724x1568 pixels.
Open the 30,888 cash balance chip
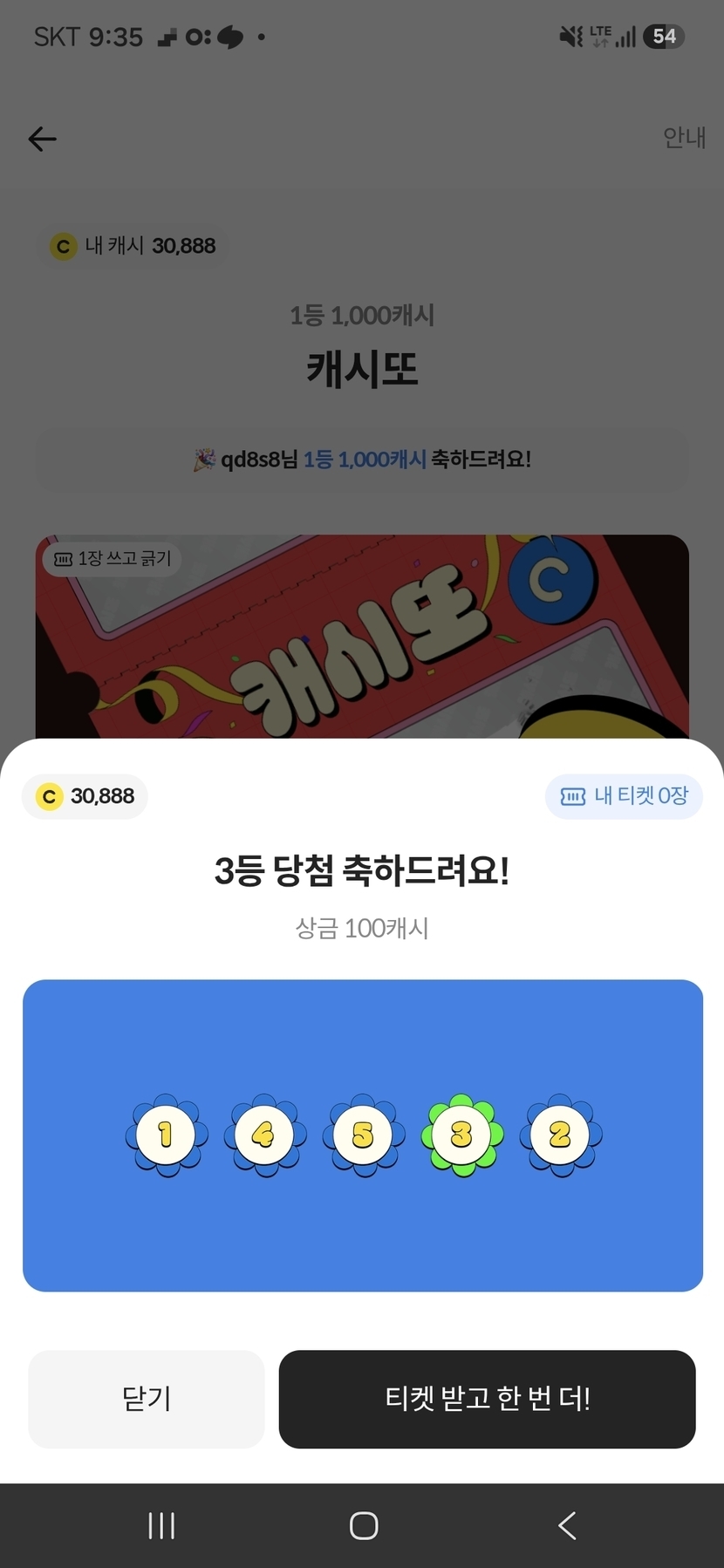coord(85,796)
